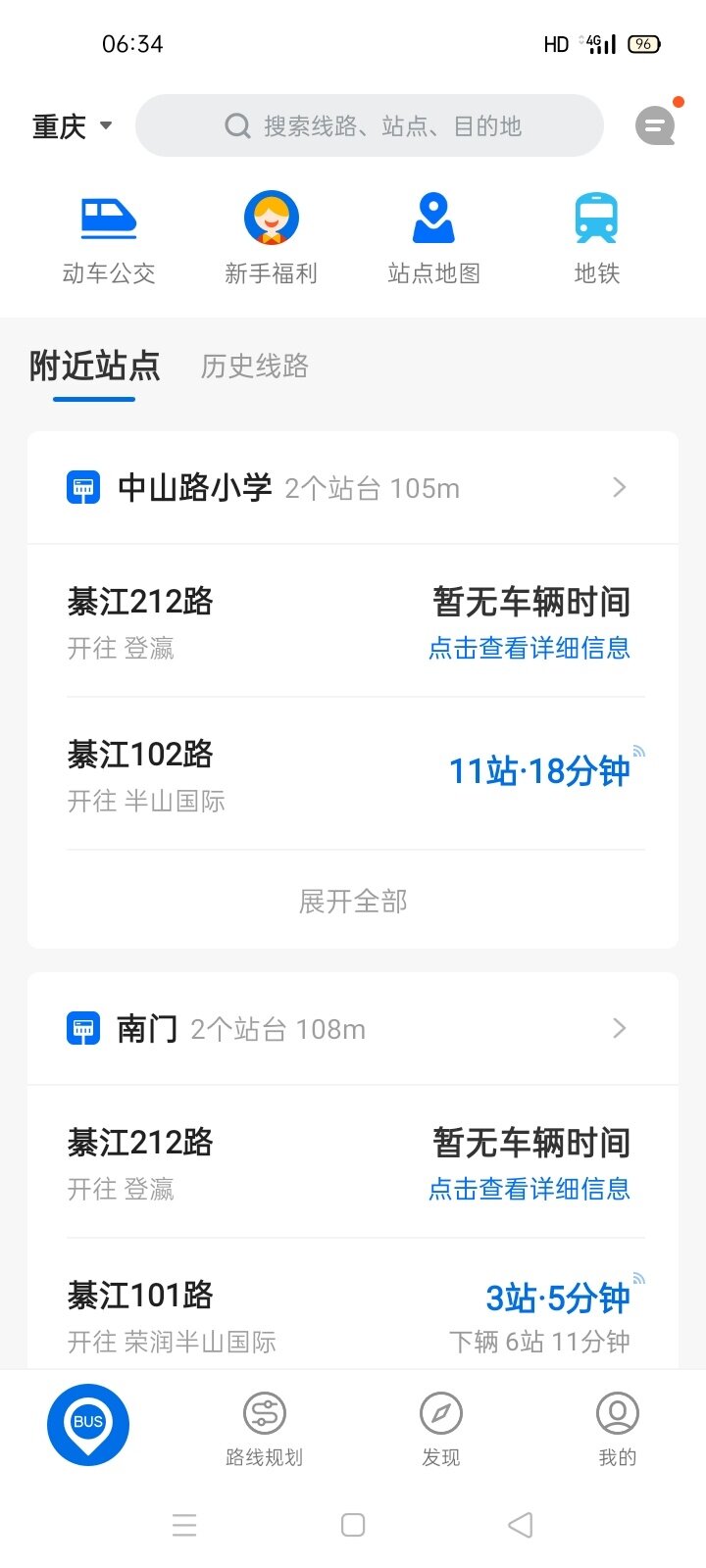Open the 地铁 subway shortcut
The width and height of the screenshot is (706, 1568).
[596, 239]
